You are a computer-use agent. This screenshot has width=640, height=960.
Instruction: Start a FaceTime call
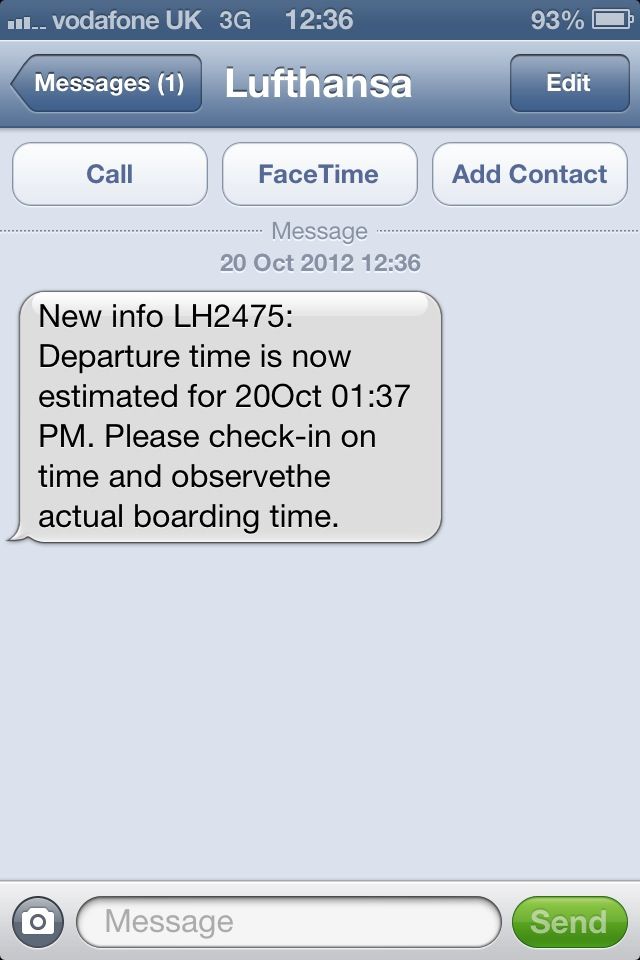pyautogui.click(x=319, y=174)
